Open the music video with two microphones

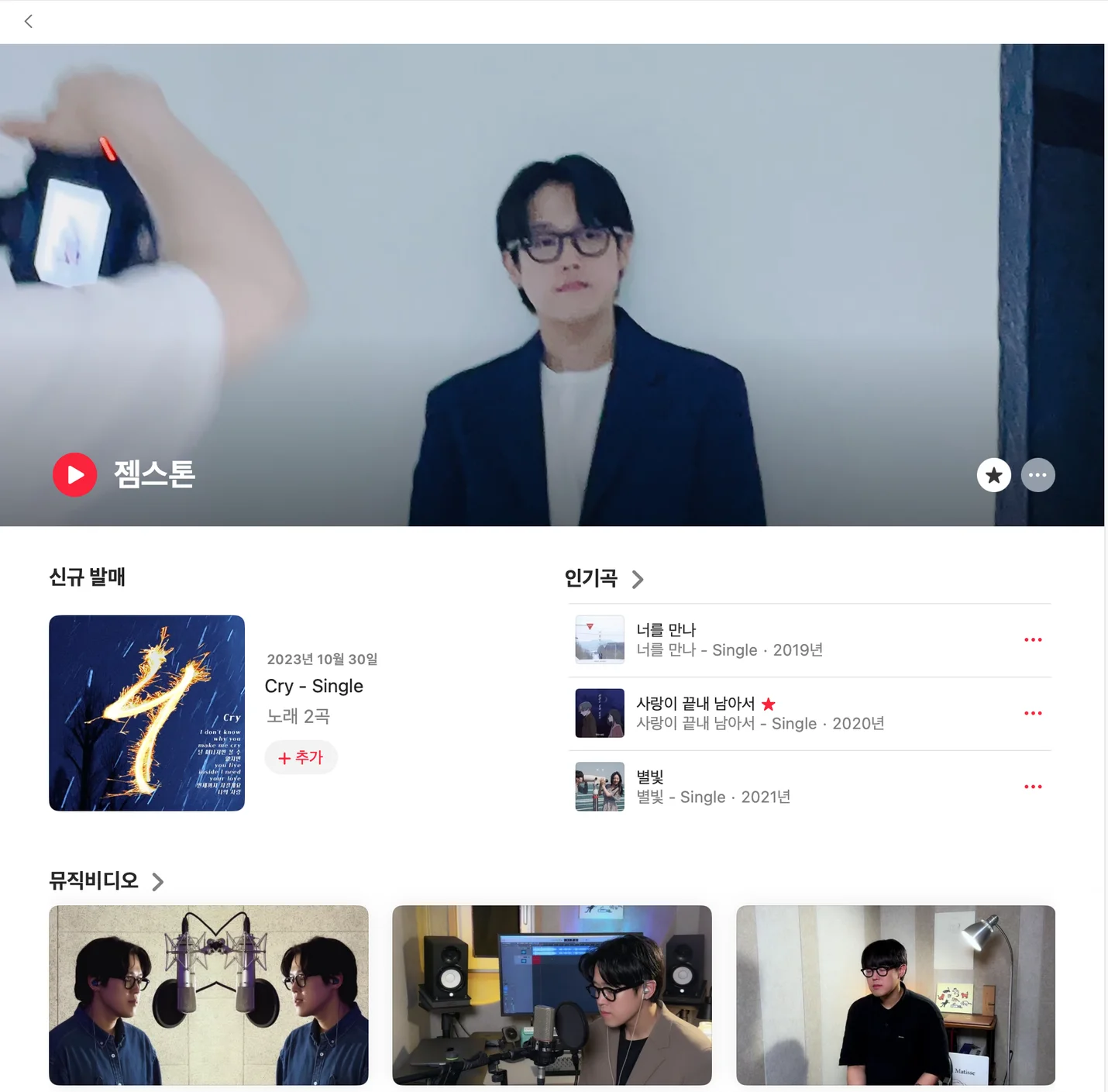pos(208,995)
